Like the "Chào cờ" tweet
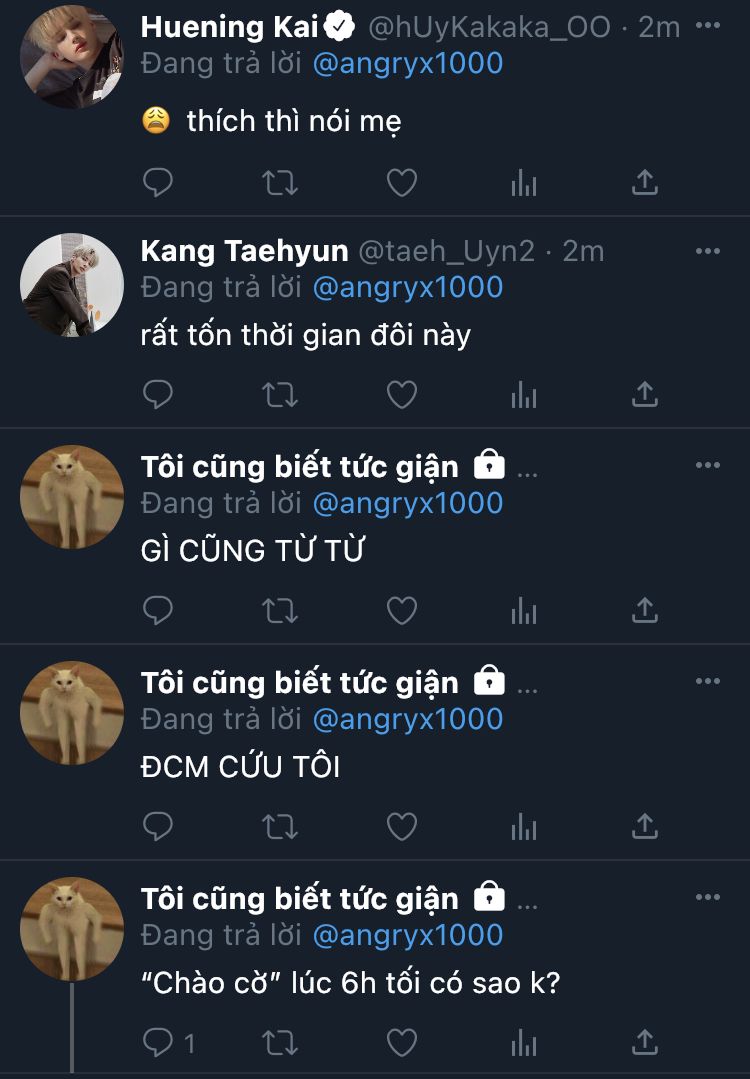This screenshot has height=1079, width=750. coord(402,1042)
